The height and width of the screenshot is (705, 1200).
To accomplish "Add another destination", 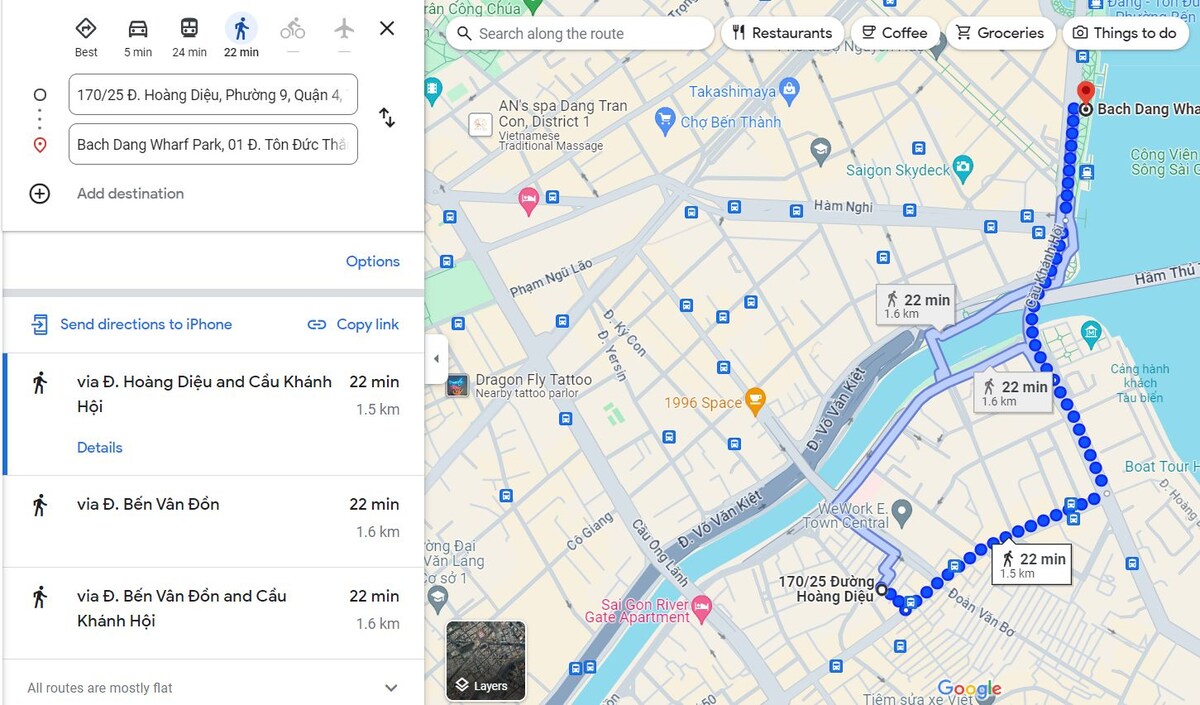I will pyautogui.click(x=130, y=193).
